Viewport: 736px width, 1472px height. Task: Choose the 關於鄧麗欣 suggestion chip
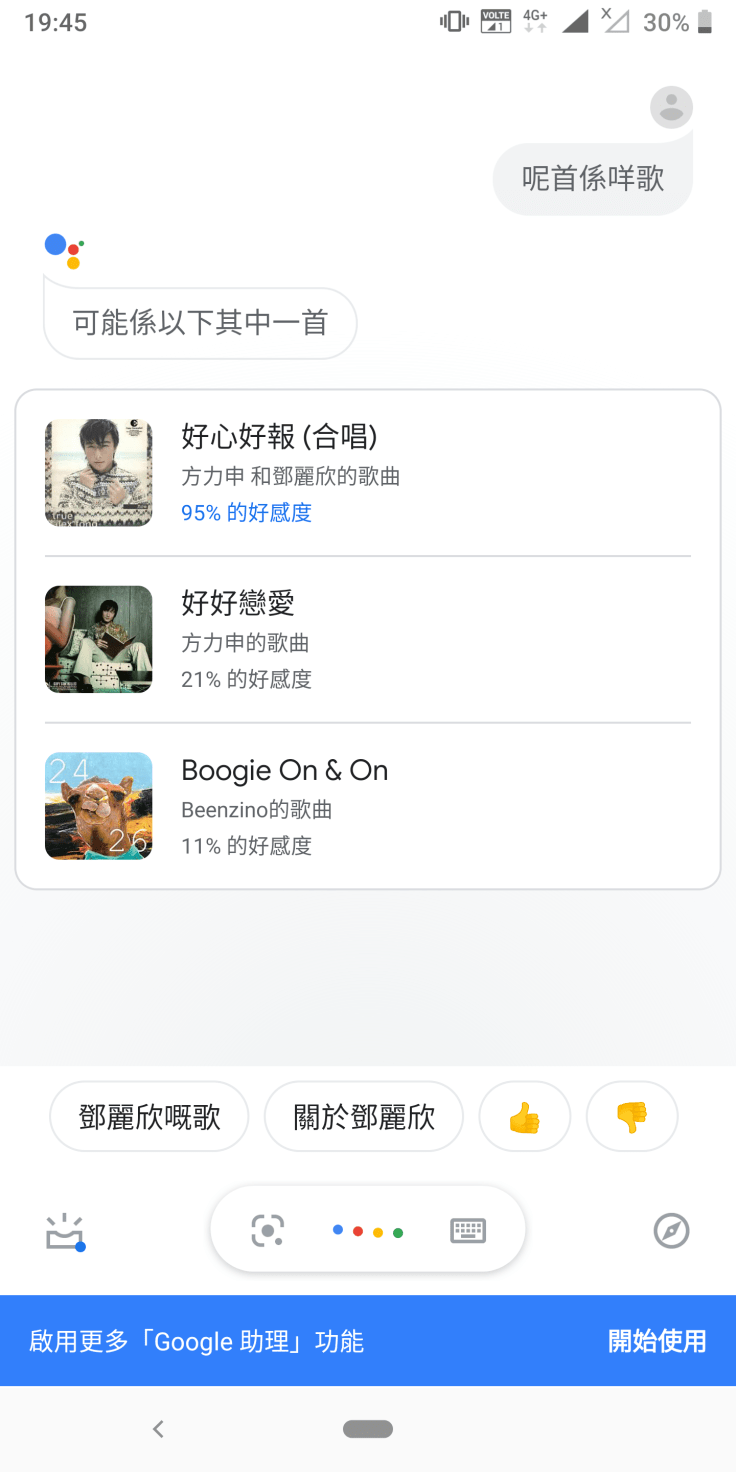[x=364, y=1116]
